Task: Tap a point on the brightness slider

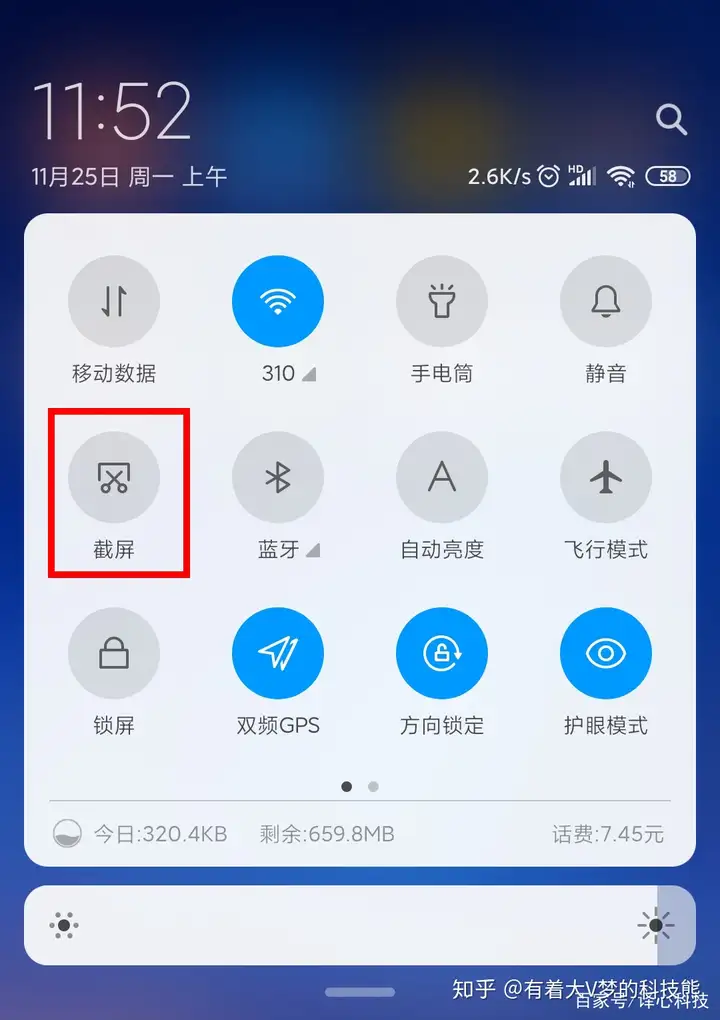Action: pos(360,925)
